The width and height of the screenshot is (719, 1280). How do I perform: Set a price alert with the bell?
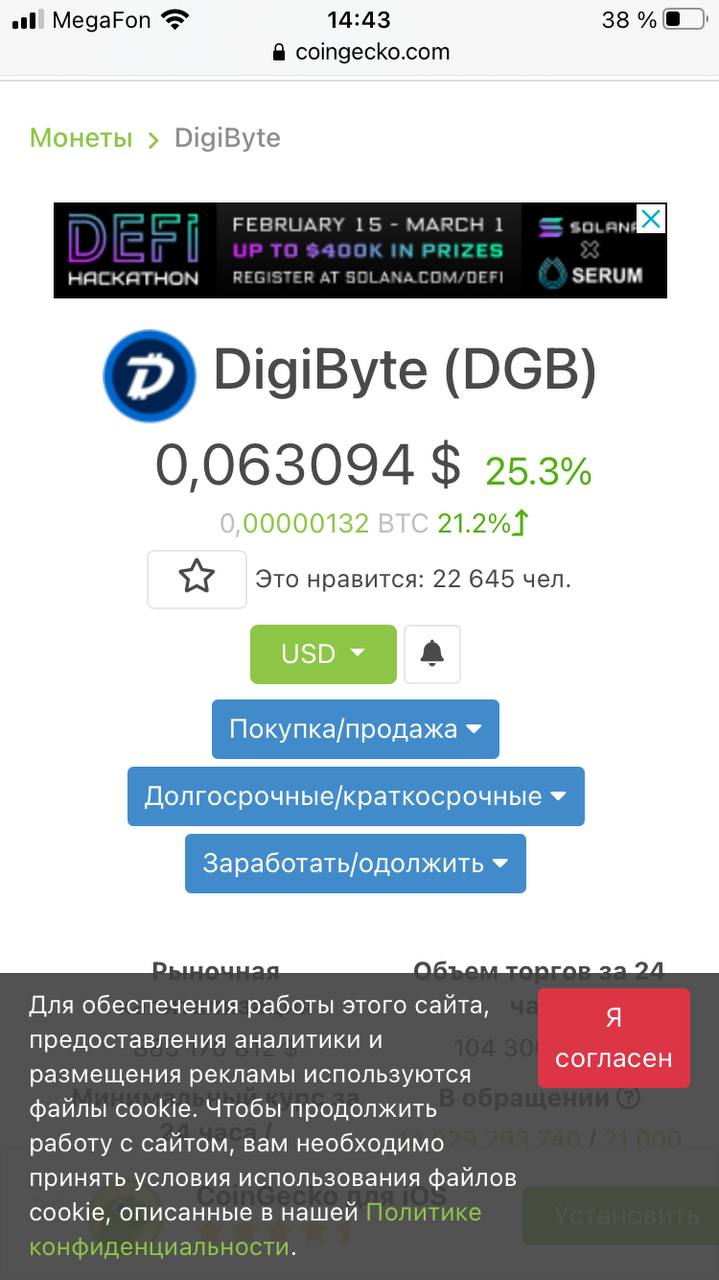pos(432,654)
